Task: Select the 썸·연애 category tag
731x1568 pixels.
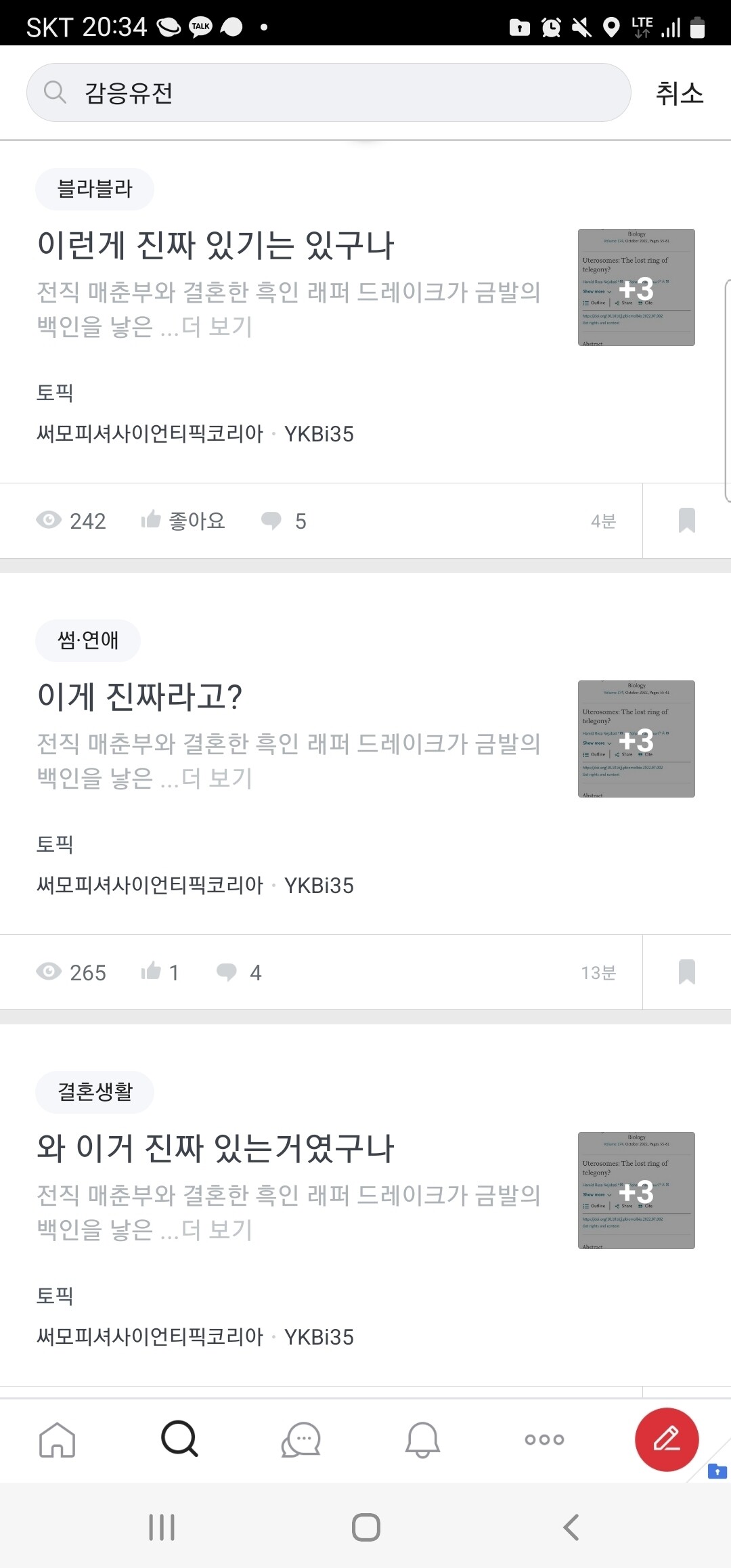Action: coord(87,640)
